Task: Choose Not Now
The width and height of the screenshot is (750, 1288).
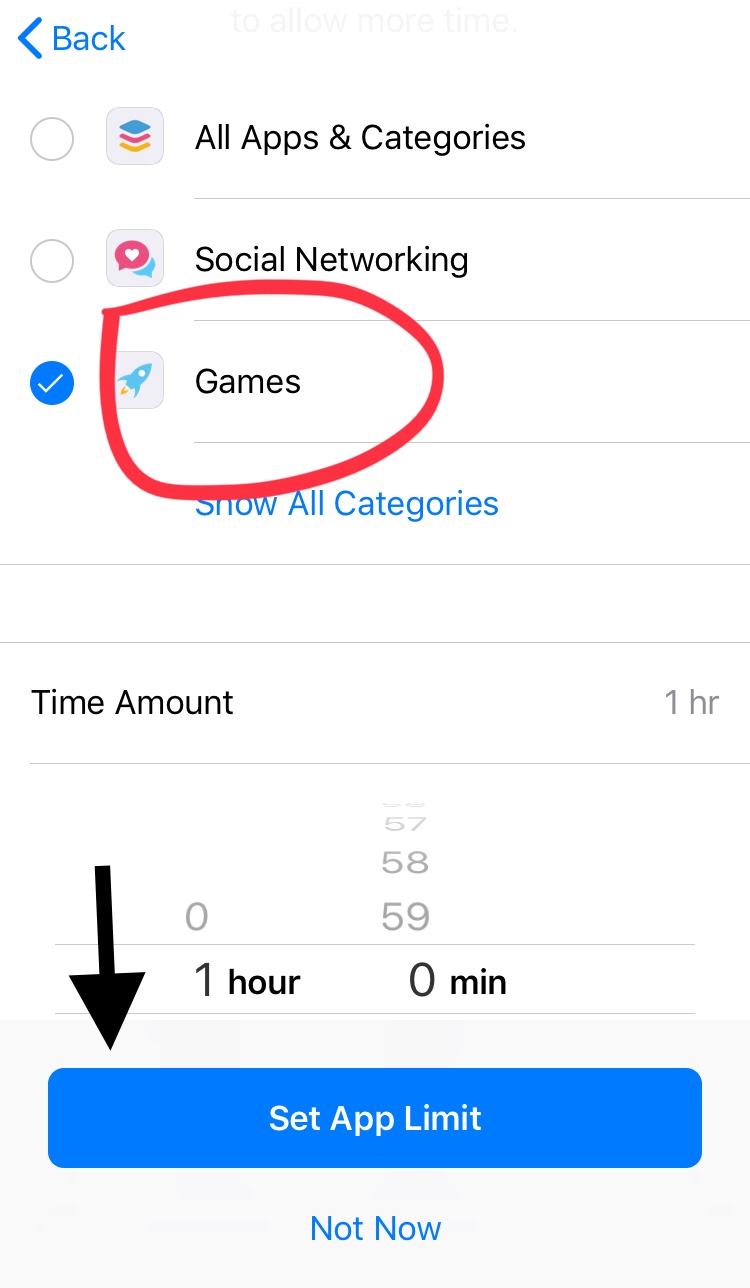Action: 375,1228
